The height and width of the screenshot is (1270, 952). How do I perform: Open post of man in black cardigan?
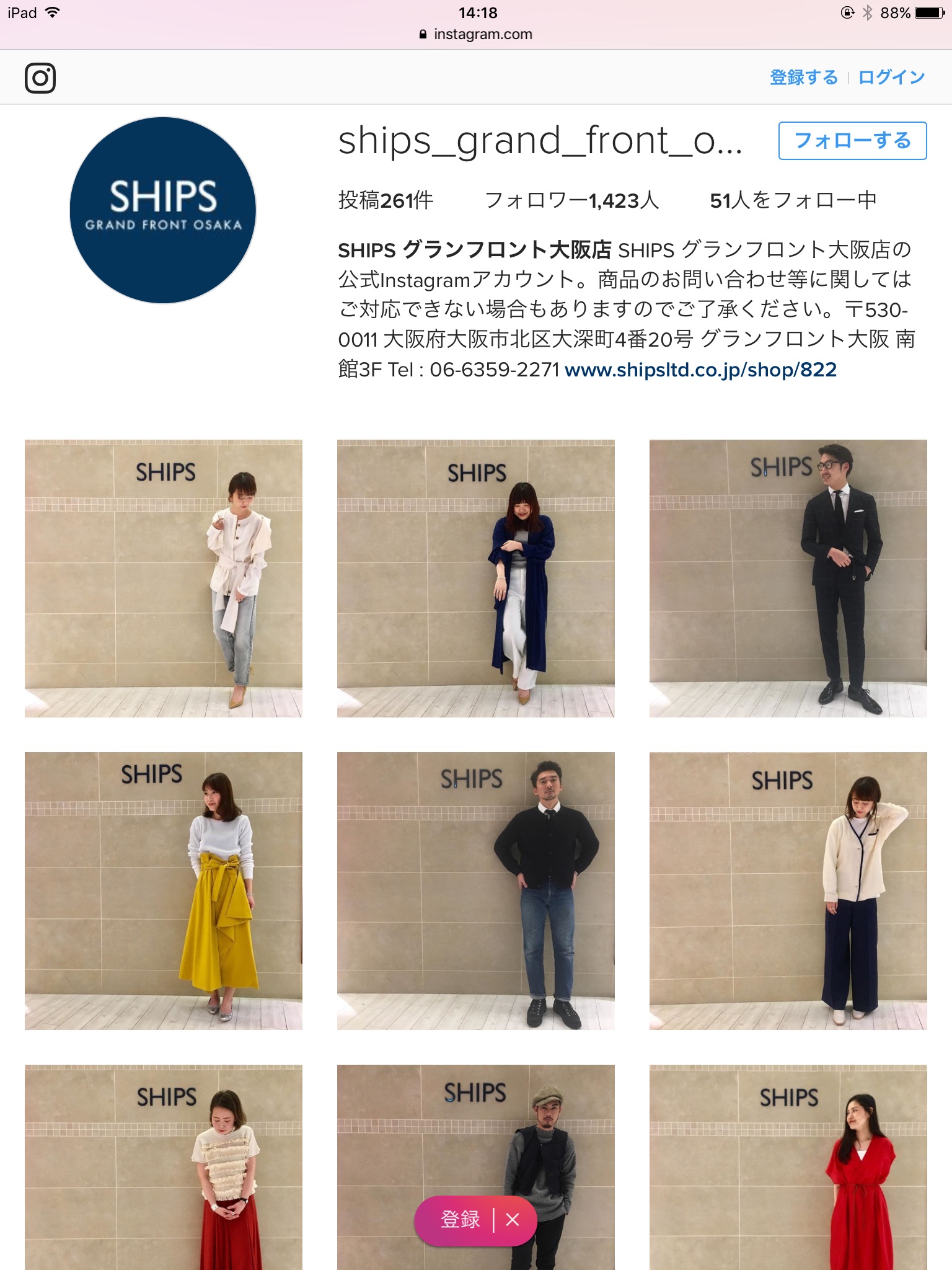(x=475, y=891)
